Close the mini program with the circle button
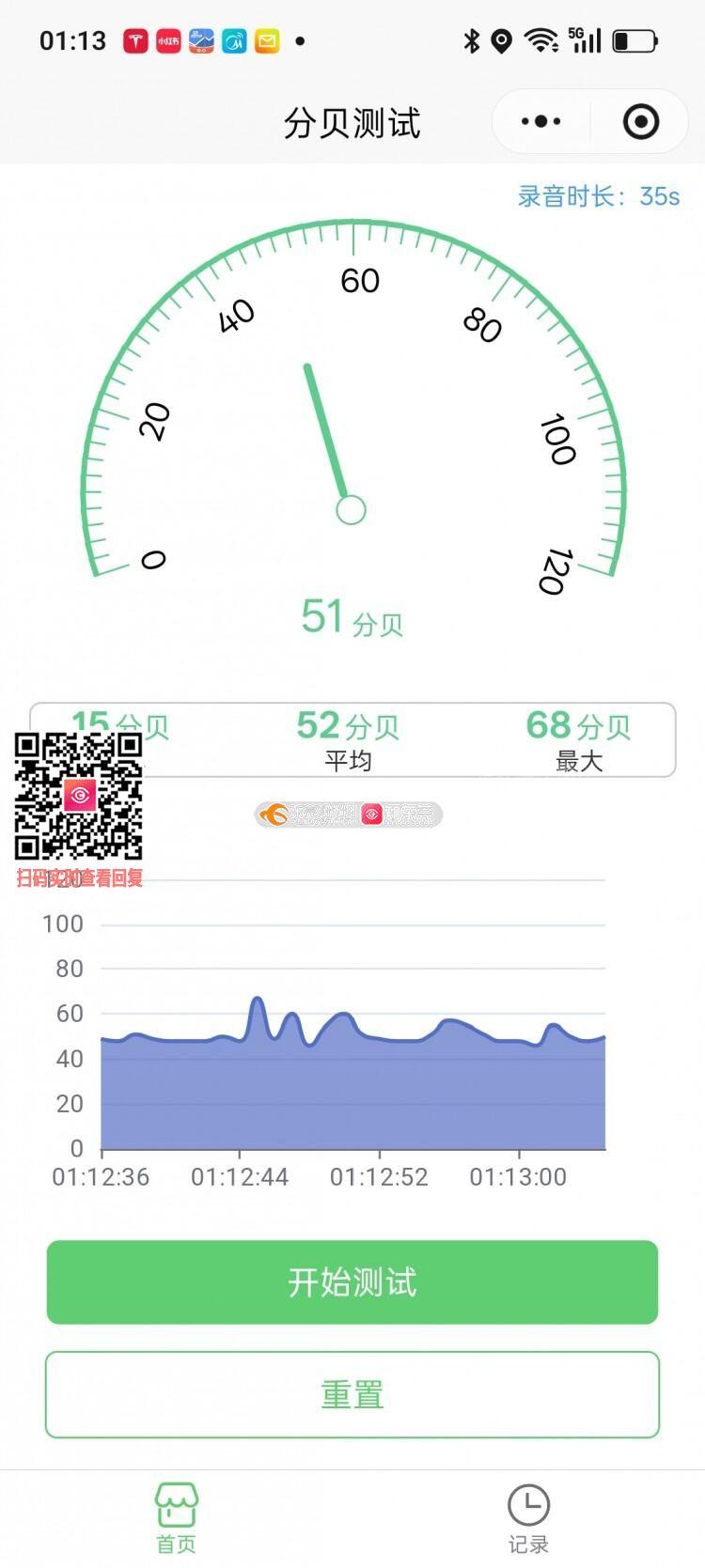This screenshot has height=1568, width=705. (641, 121)
